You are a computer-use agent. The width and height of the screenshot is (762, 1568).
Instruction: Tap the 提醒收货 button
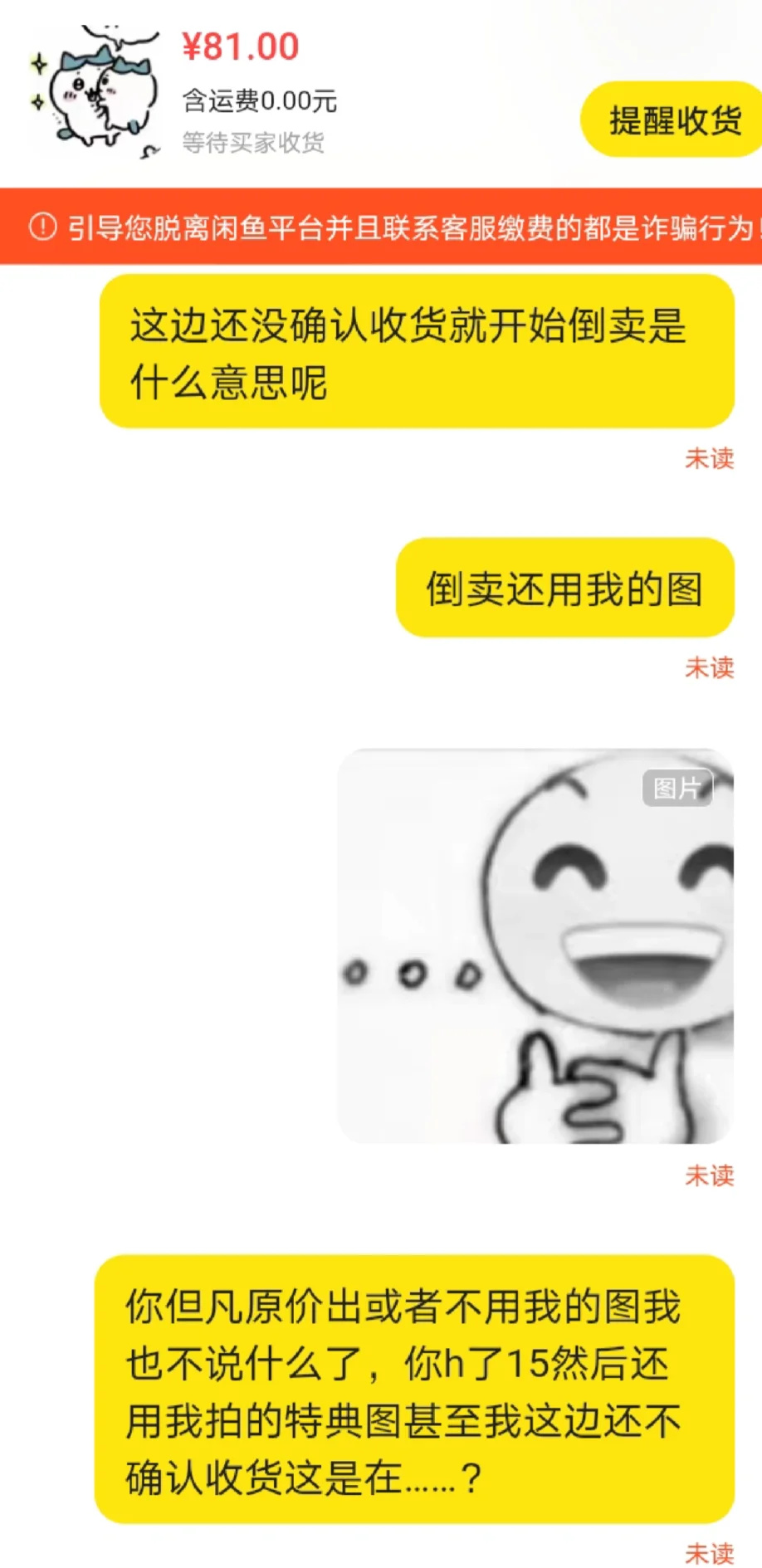[x=674, y=120]
